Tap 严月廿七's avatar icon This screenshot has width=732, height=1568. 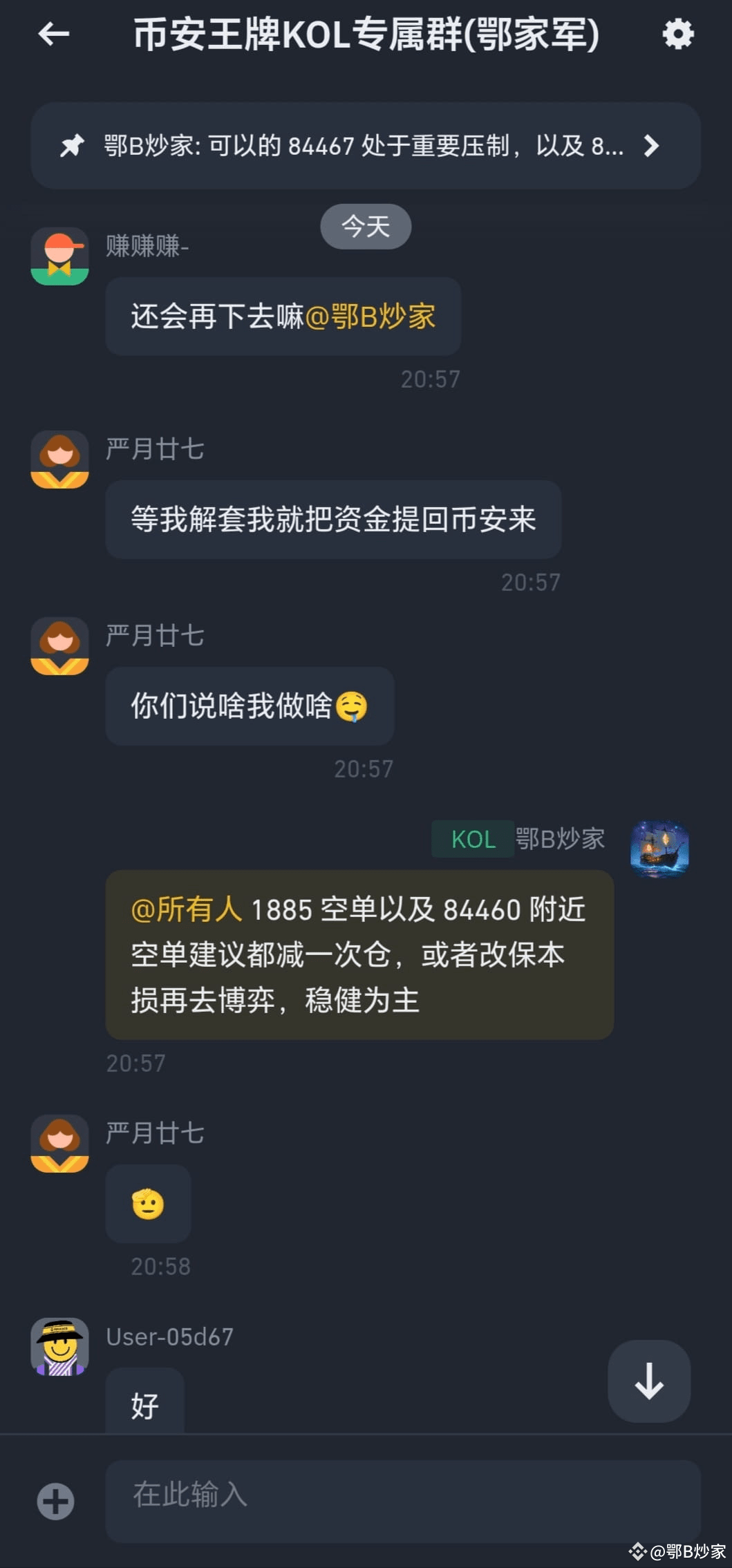[x=59, y=459]
